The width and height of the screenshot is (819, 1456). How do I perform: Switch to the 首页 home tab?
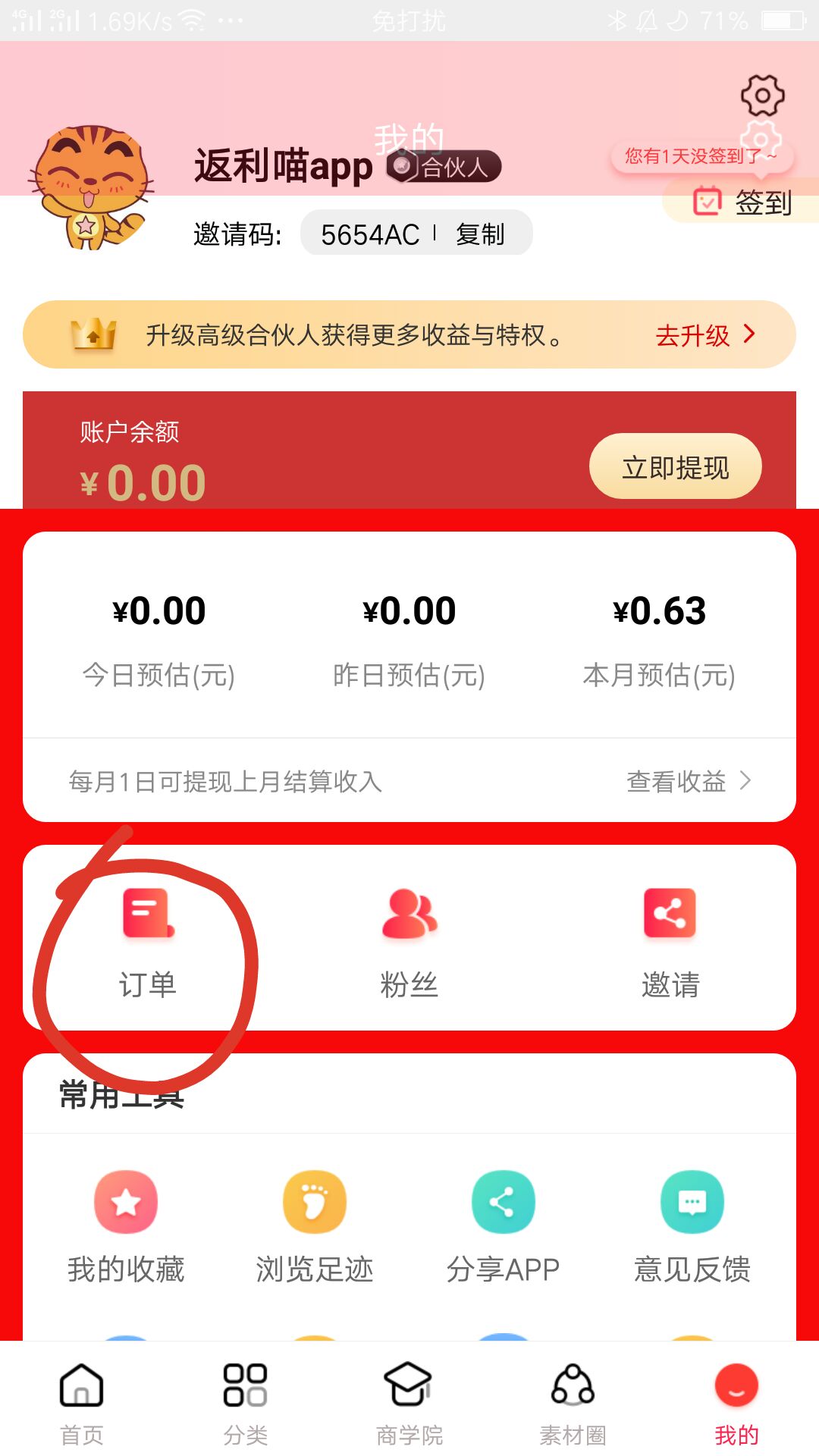82,1401
